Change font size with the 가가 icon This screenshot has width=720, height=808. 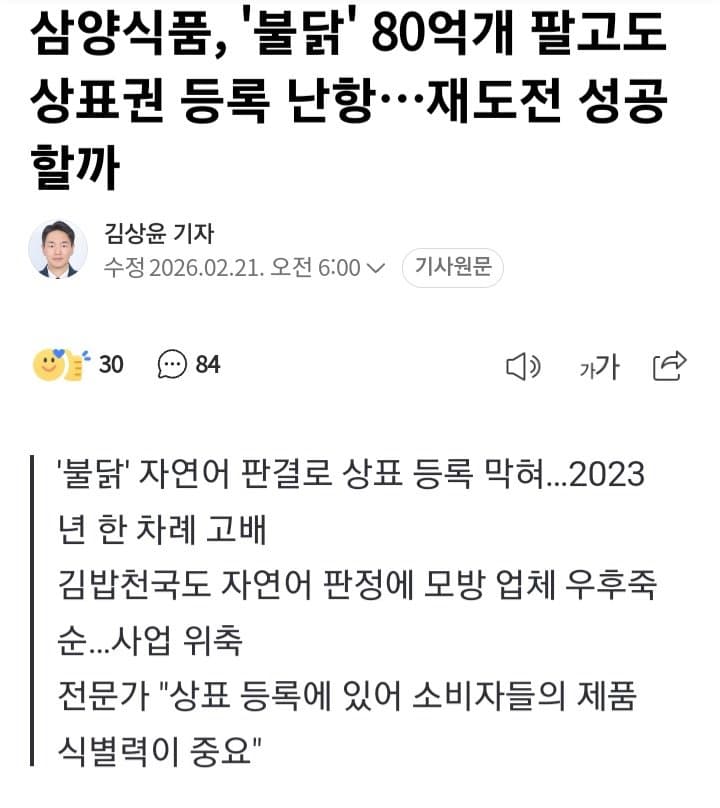click(x=599, y=367)
